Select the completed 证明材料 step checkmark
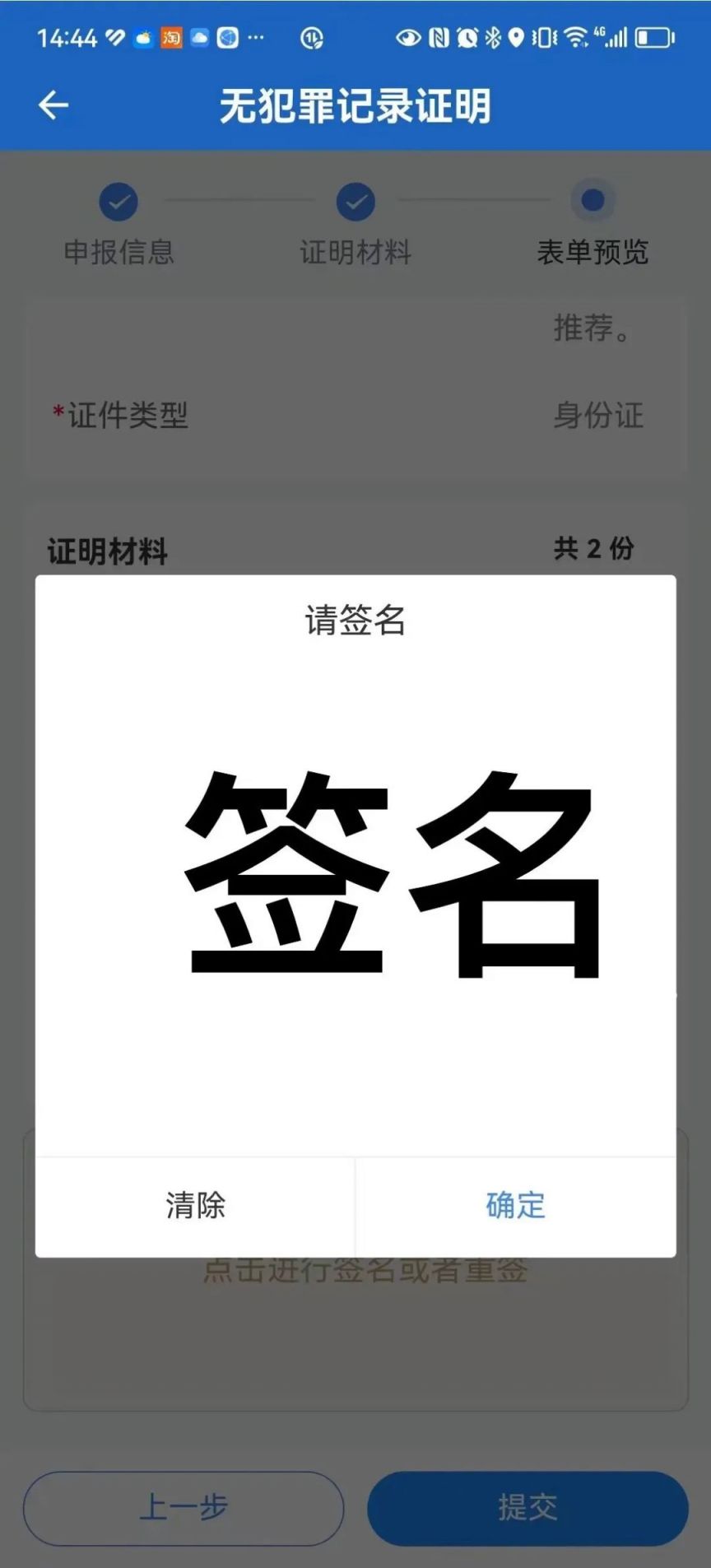 (355, 202)
